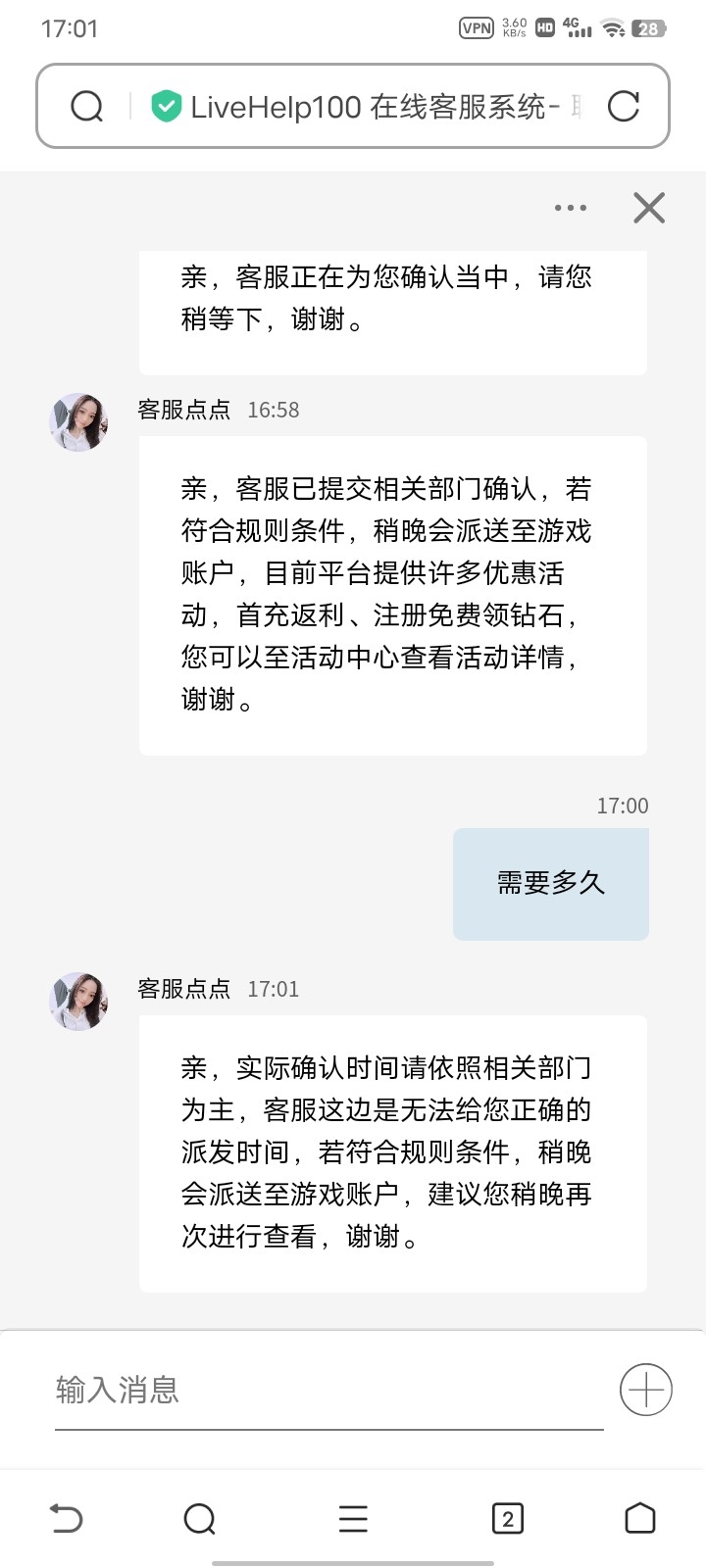Focus the 输入消息 message field
The image size is (706, 1568).
click(x=328, y=1390)
